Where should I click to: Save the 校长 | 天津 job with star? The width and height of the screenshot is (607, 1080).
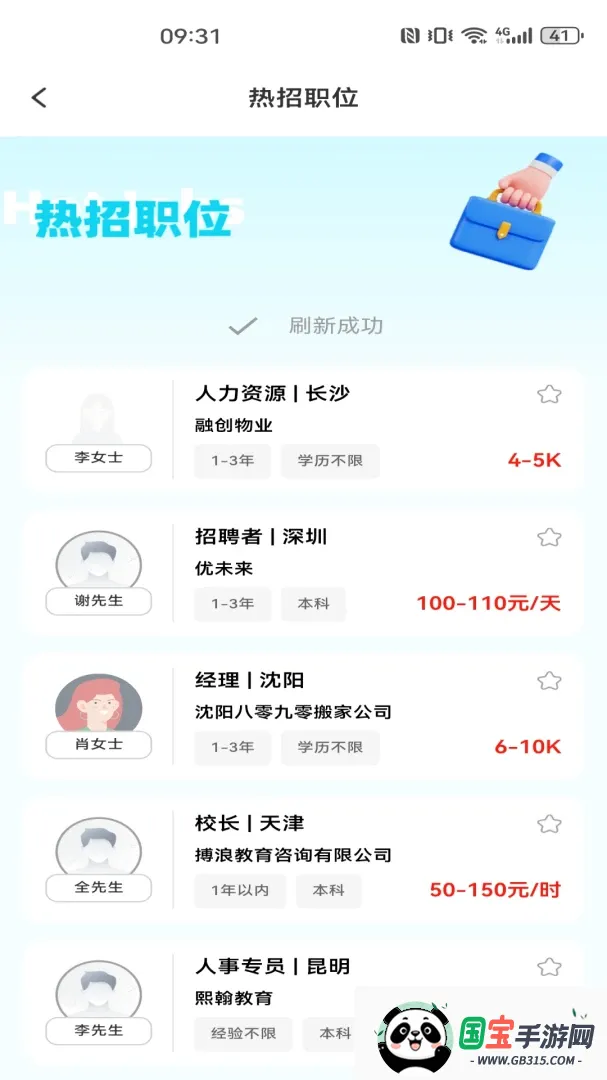pos(549,824)
